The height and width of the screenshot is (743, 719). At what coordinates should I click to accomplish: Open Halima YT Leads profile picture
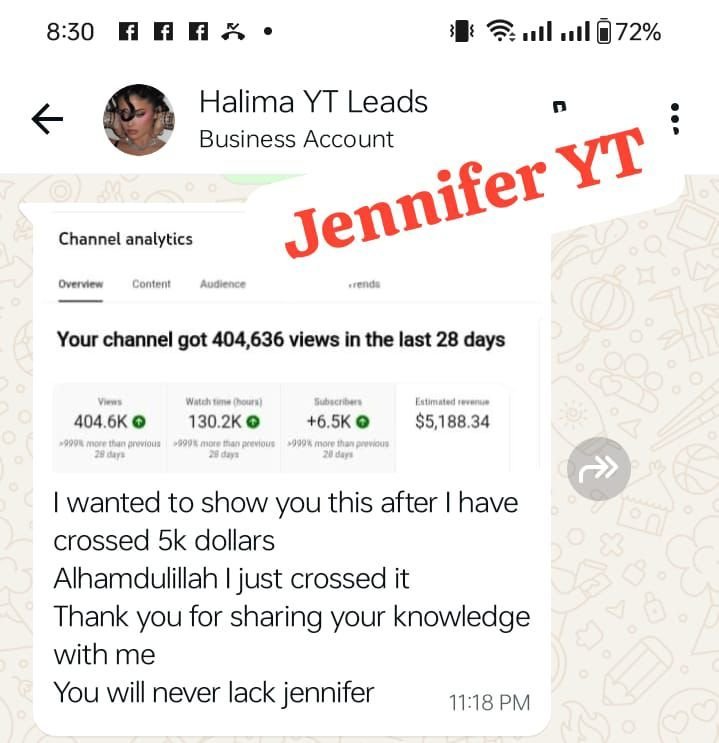click(139, 120)
